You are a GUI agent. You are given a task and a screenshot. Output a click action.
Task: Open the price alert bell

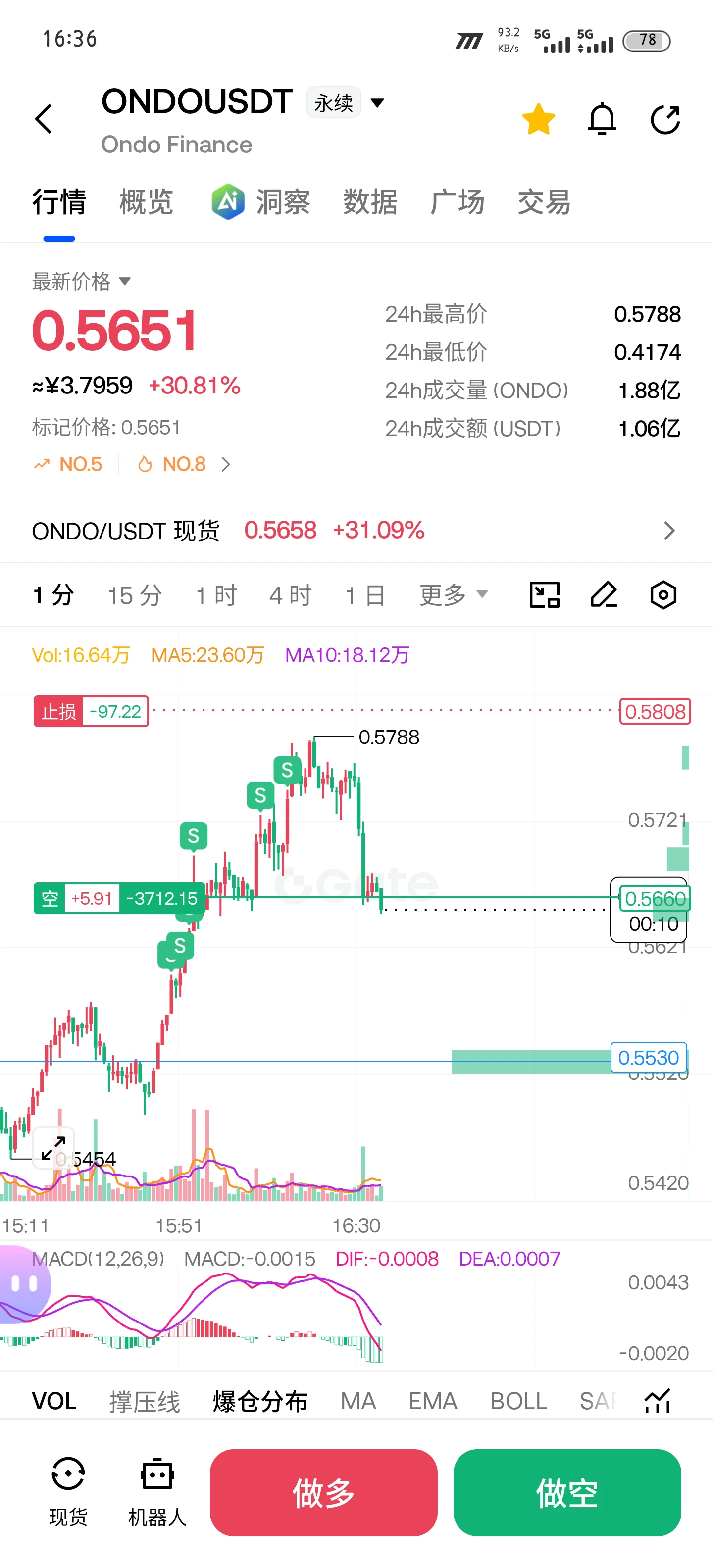pos(602,119)
